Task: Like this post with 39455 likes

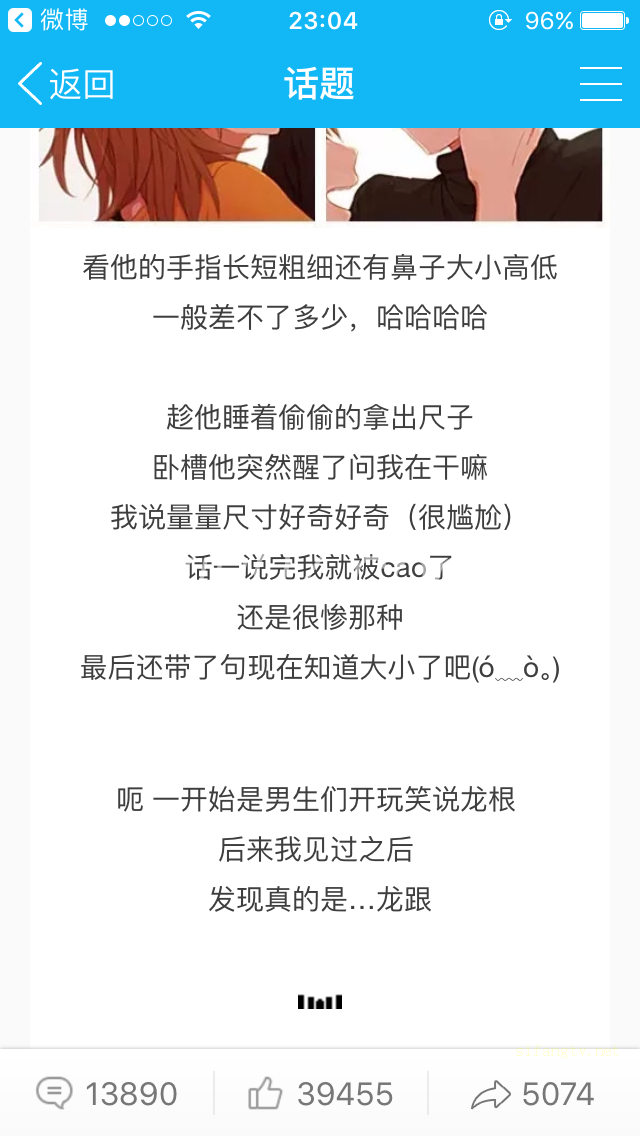Action: point(320,1093)
